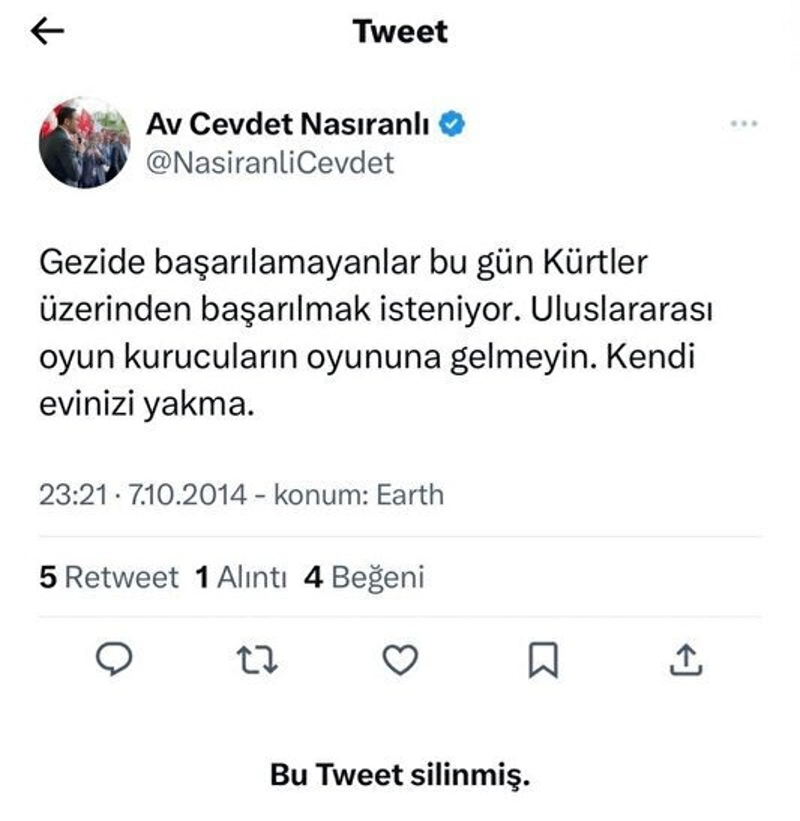800x821 pixels.
Task: View the 5 Retweet list
Action: point(109,577)
